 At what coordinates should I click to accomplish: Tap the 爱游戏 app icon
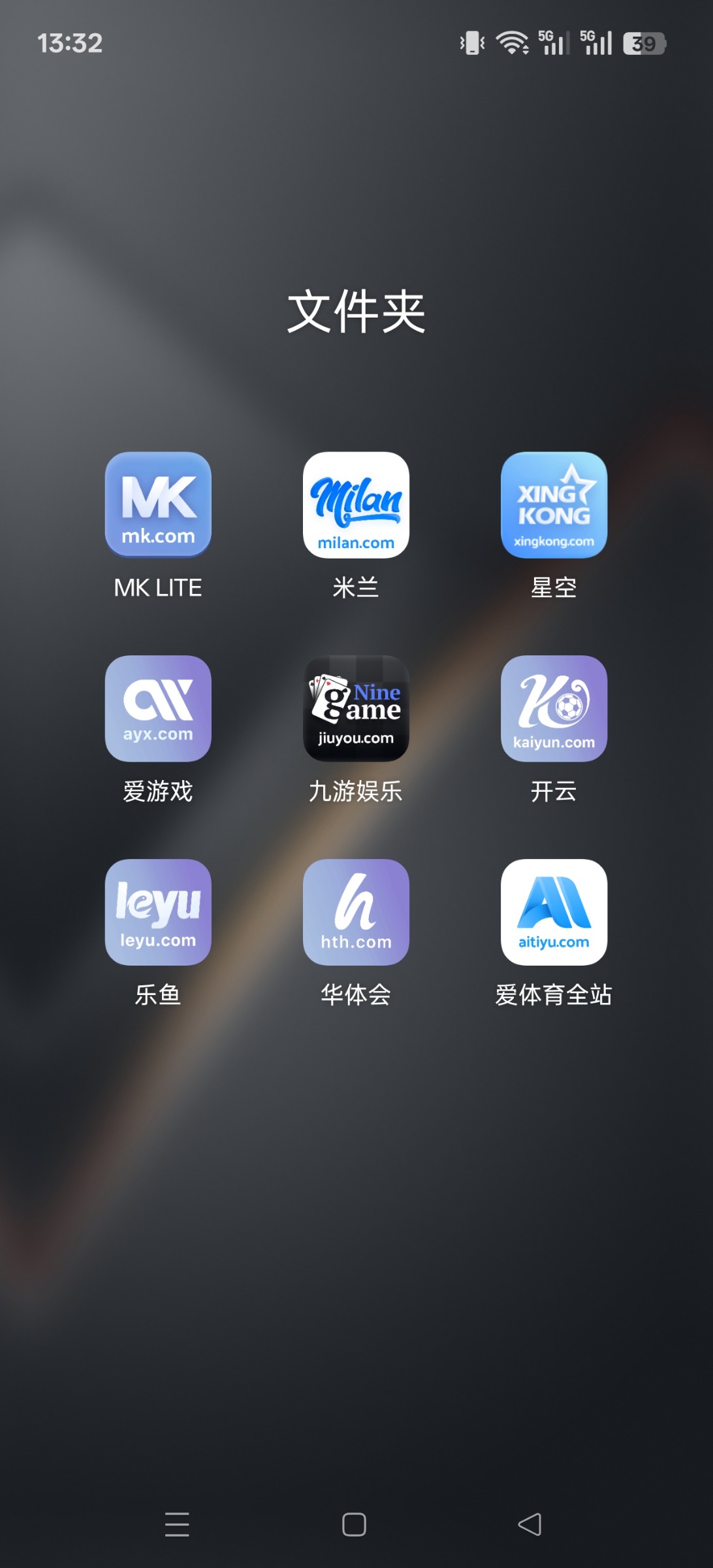tap(158, 708)
